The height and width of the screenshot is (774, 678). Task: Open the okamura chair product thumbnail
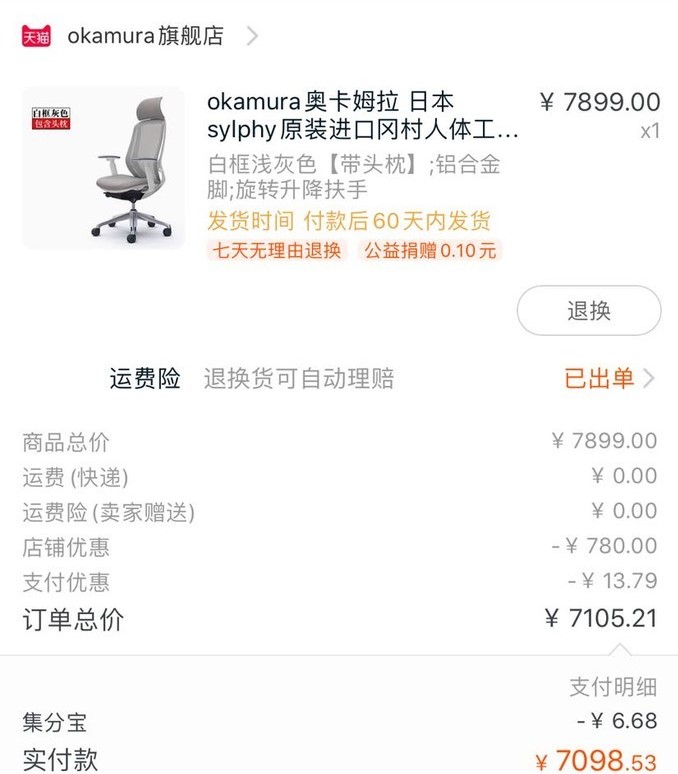(x=104, y=168)
